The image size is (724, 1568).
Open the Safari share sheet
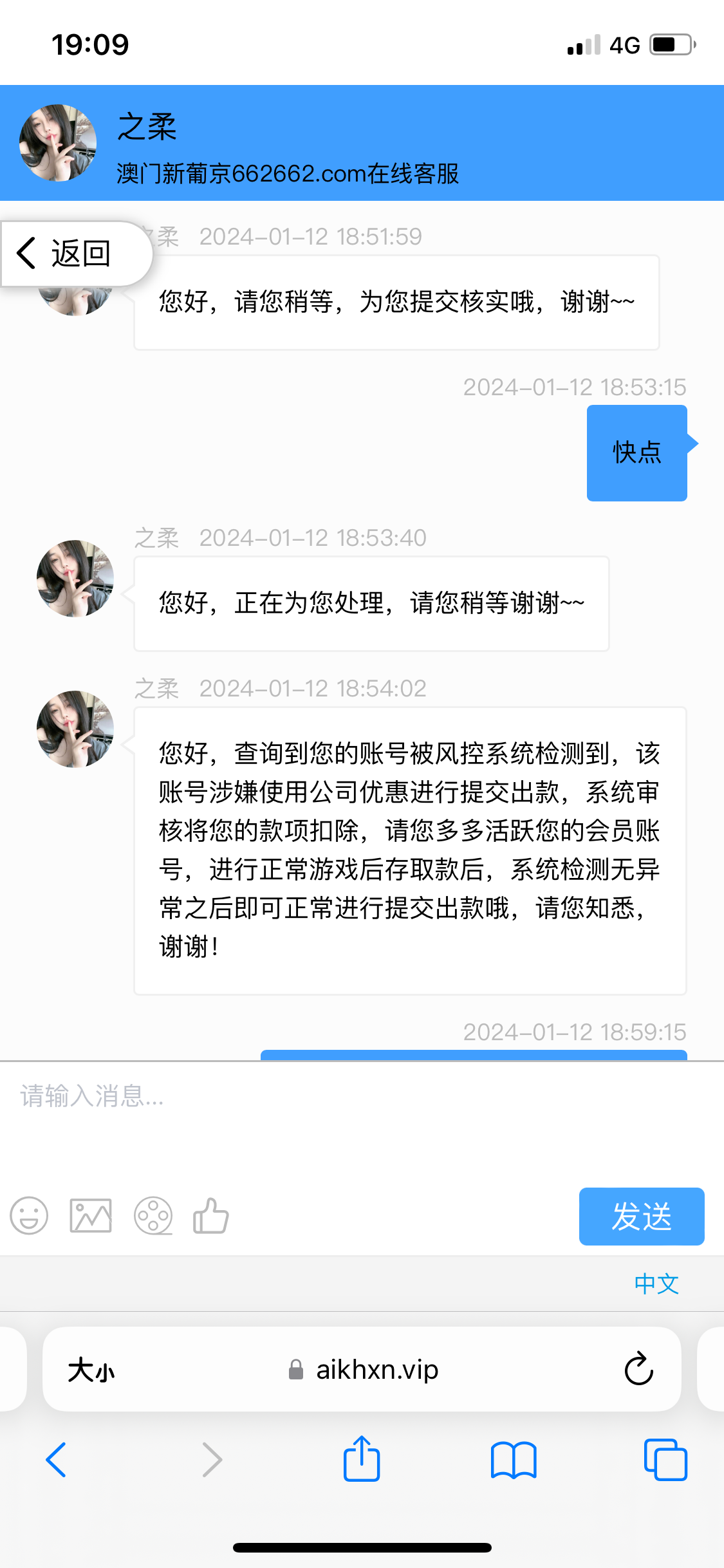(362, 1460)
